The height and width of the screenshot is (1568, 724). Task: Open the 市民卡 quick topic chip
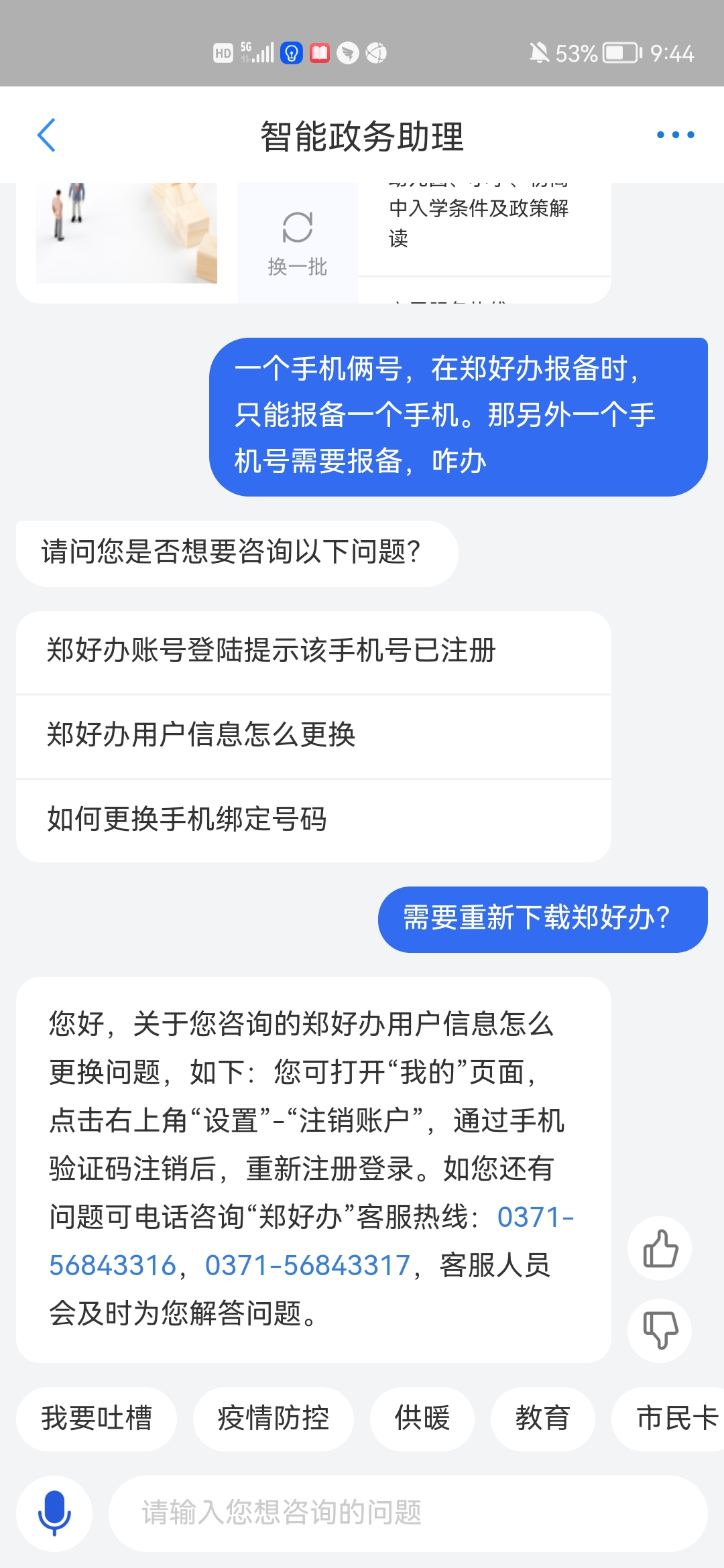pyautogui.click(x=675, y=1419)
